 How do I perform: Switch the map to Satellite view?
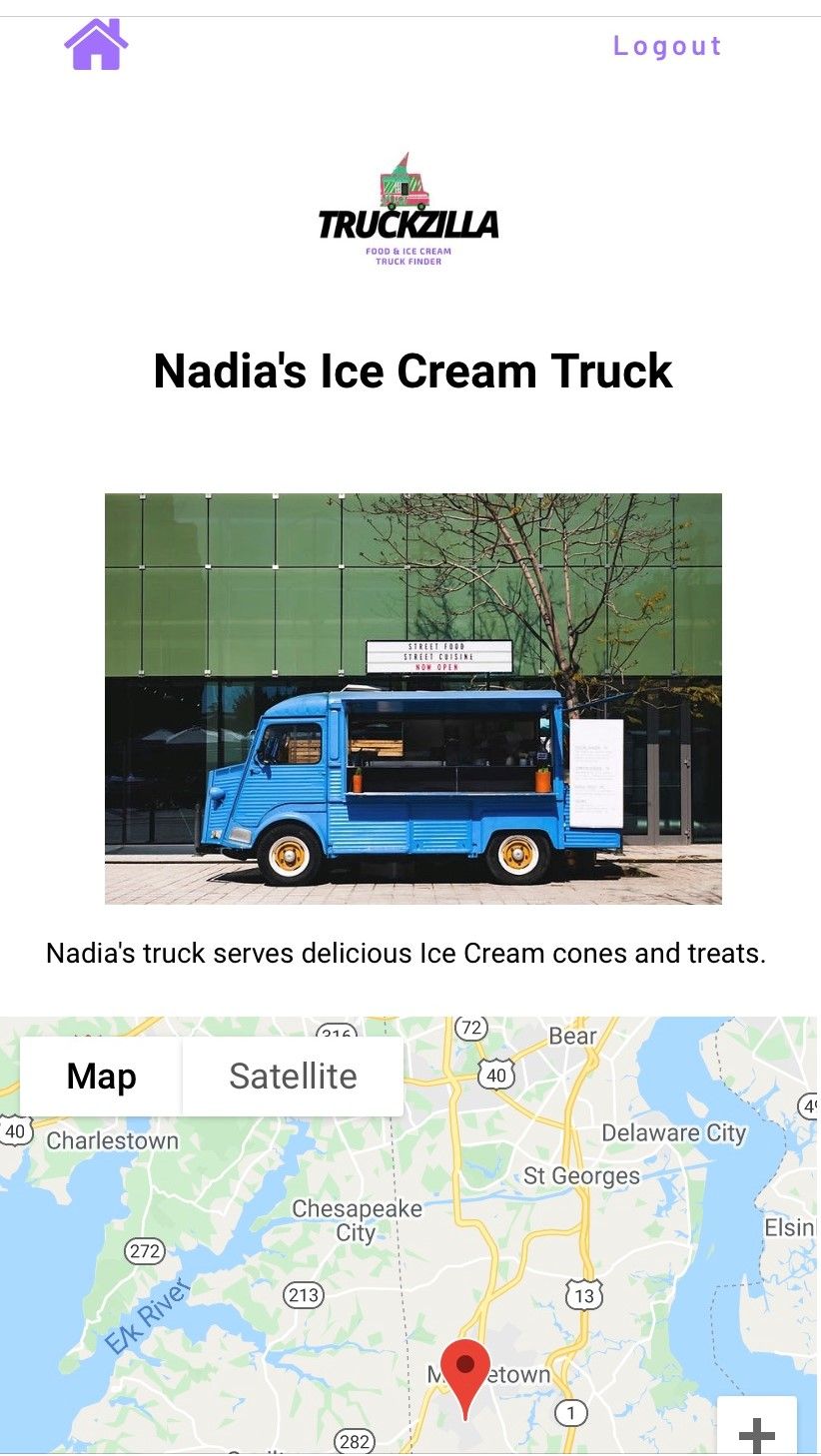pos(293,1077)
